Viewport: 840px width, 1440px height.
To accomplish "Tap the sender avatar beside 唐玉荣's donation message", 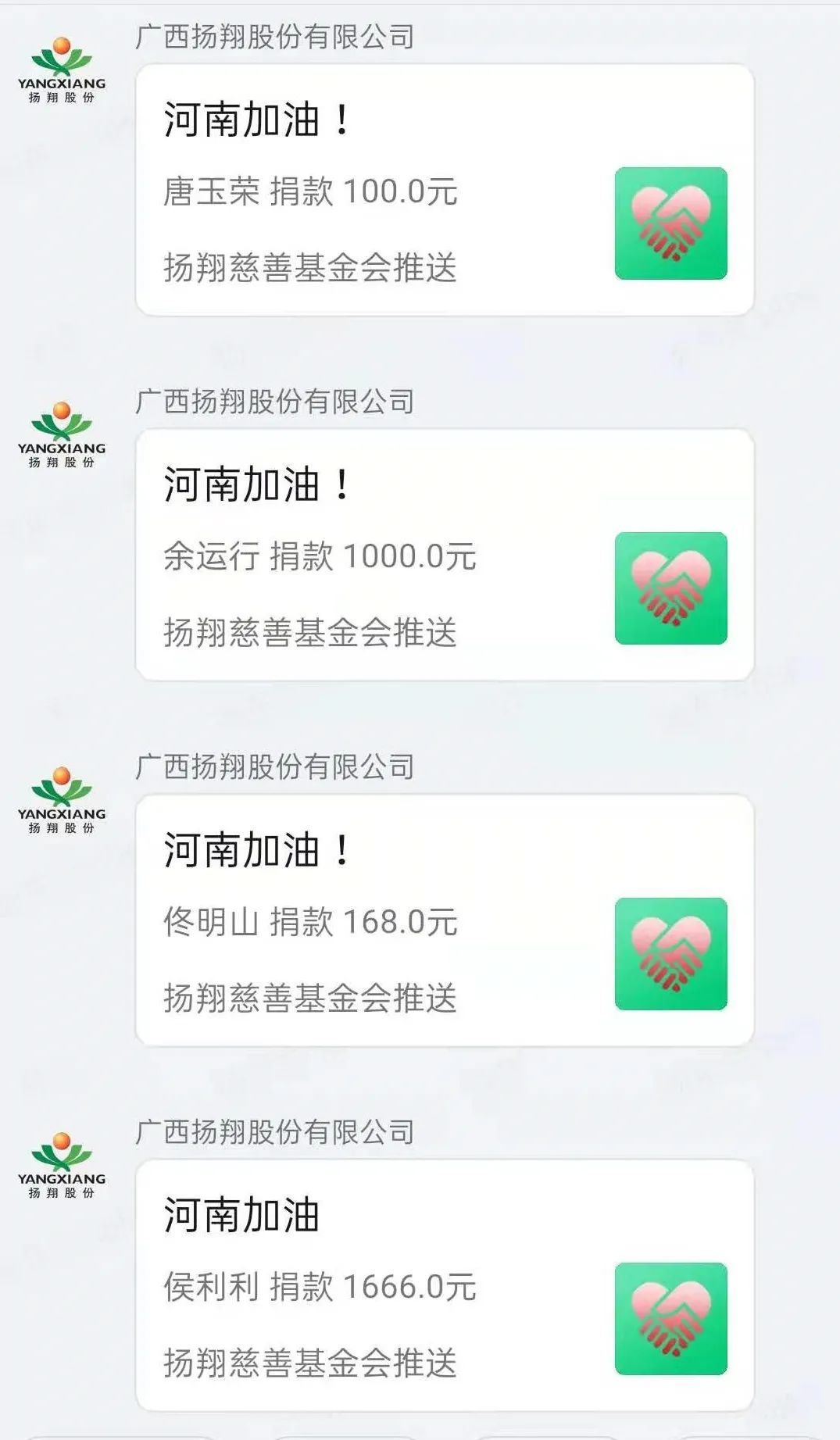I will 62,70.
